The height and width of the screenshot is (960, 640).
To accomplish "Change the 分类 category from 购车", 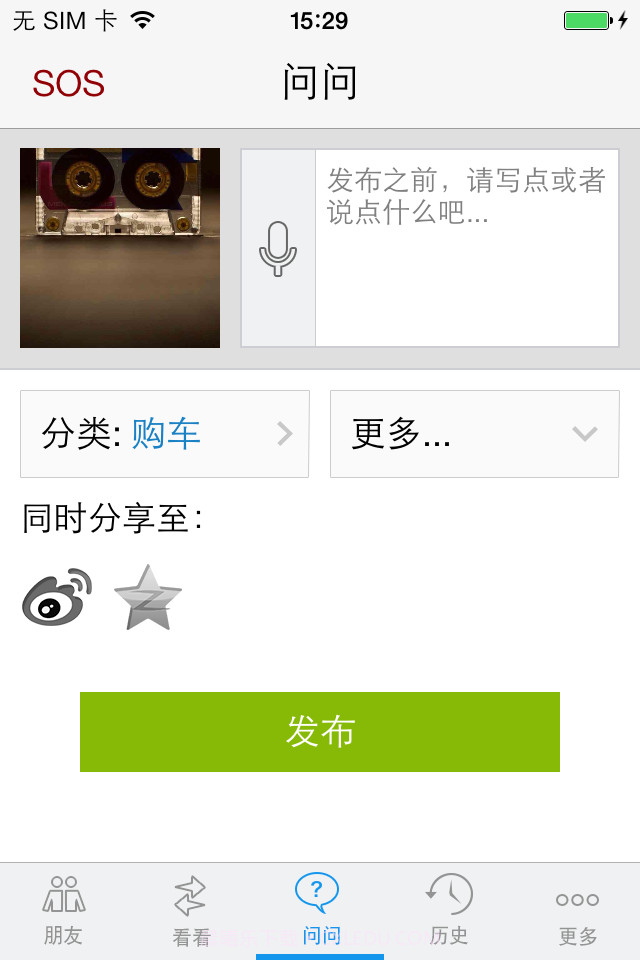I will [165, 434].
